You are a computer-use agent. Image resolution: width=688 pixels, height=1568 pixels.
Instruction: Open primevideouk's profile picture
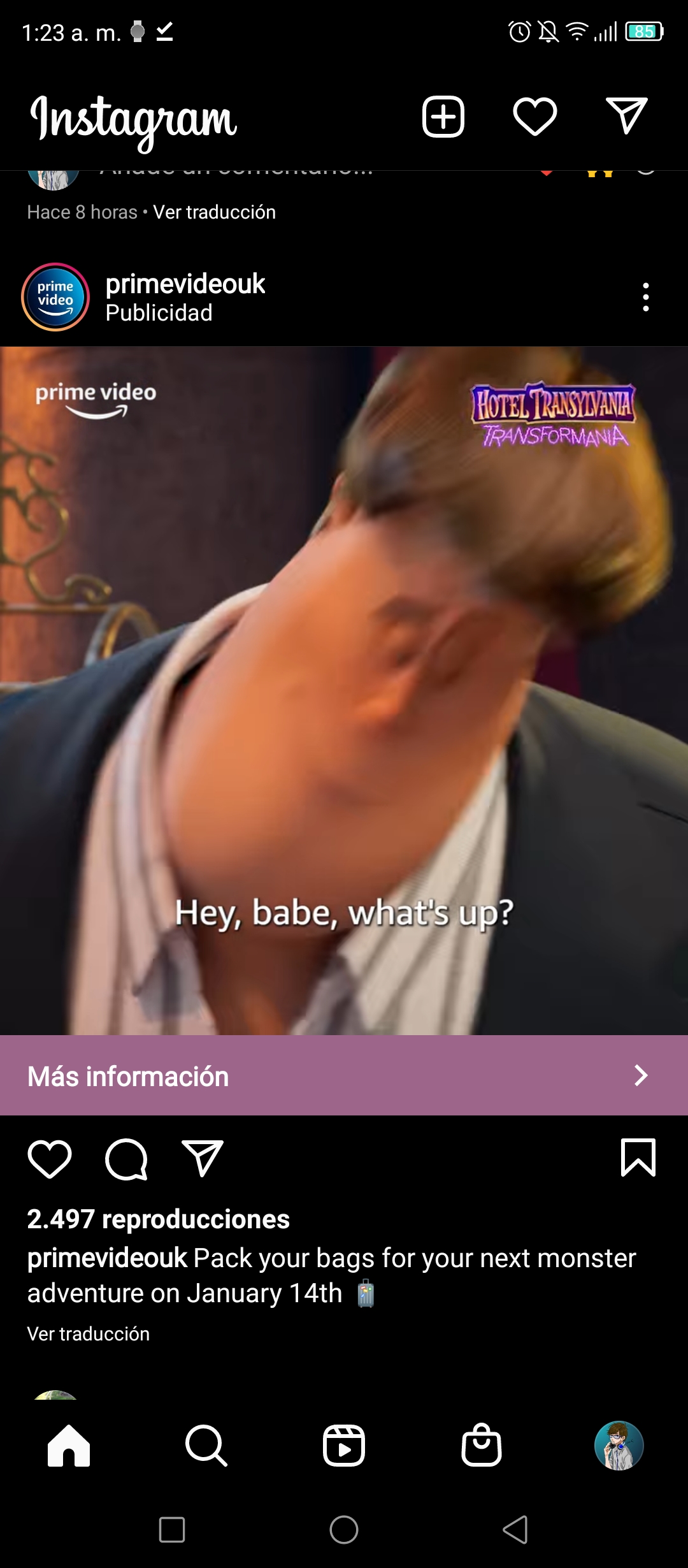coord(55,297)
